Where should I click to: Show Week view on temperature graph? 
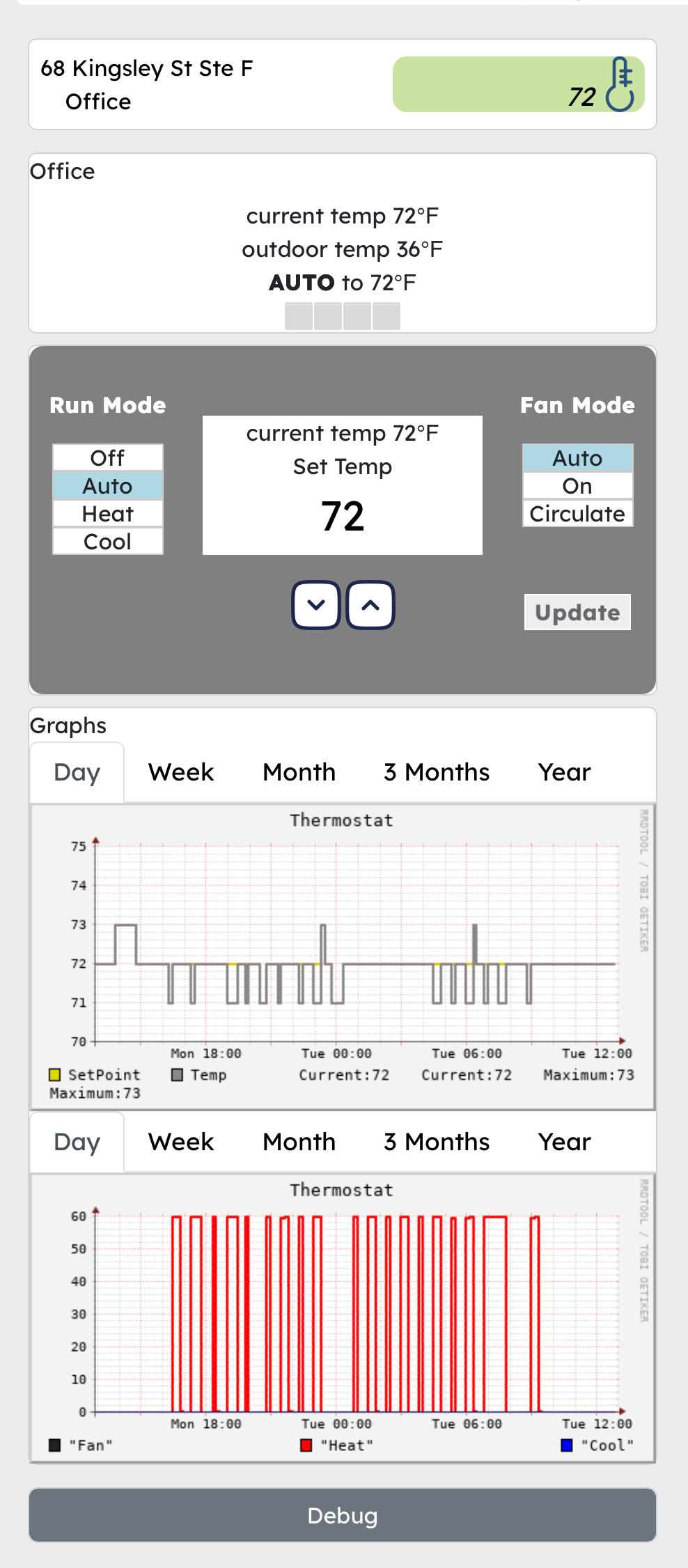181,772
